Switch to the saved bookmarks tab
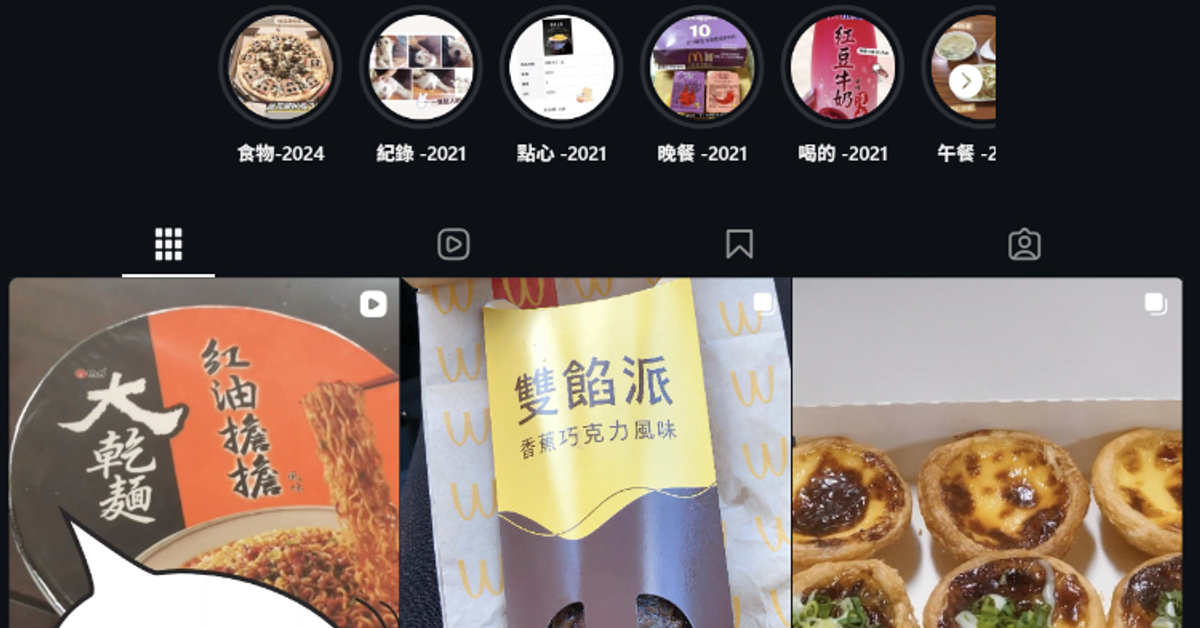 click(x=739, y=244)
